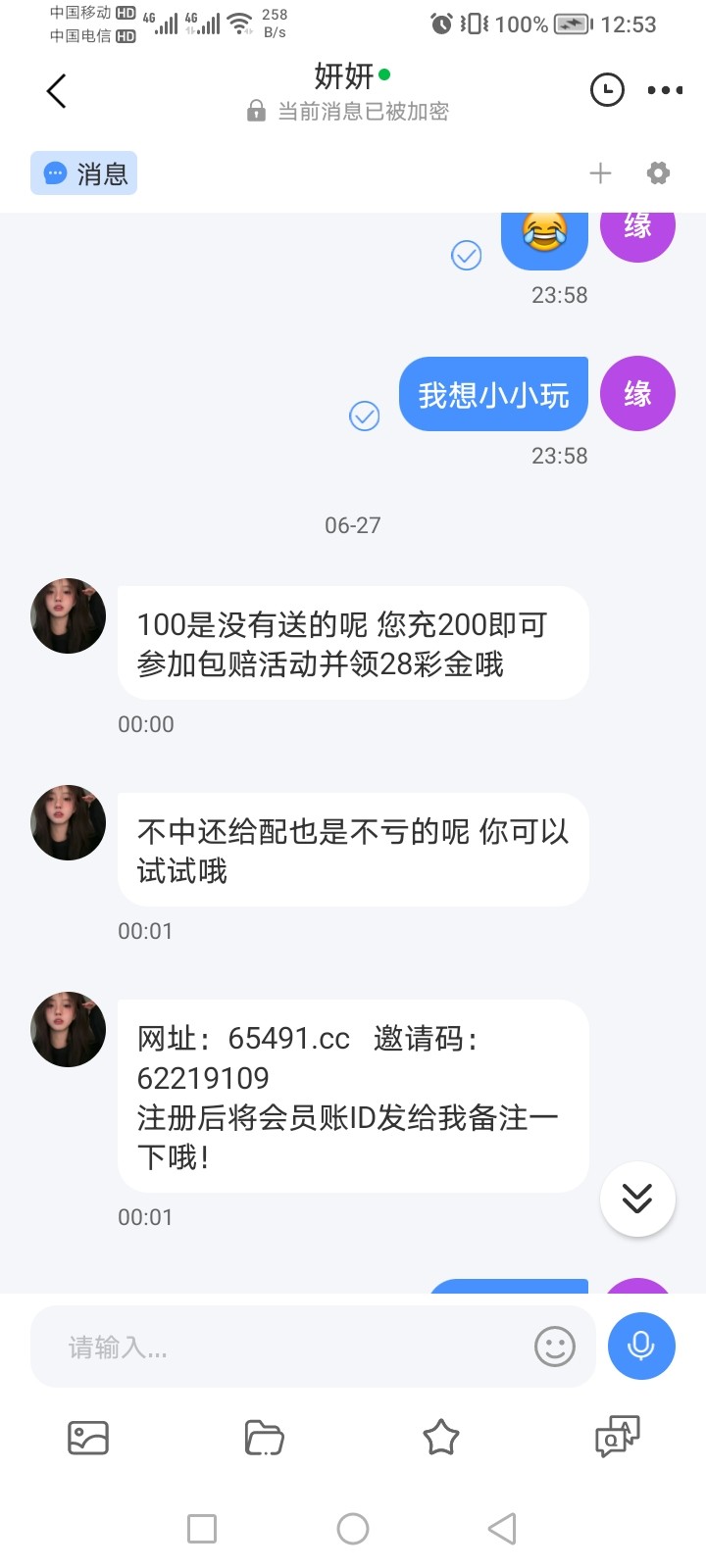Viewport: 706px width, 1568px height.
Task: Go to the system home screen
Action: point(353,1528)
